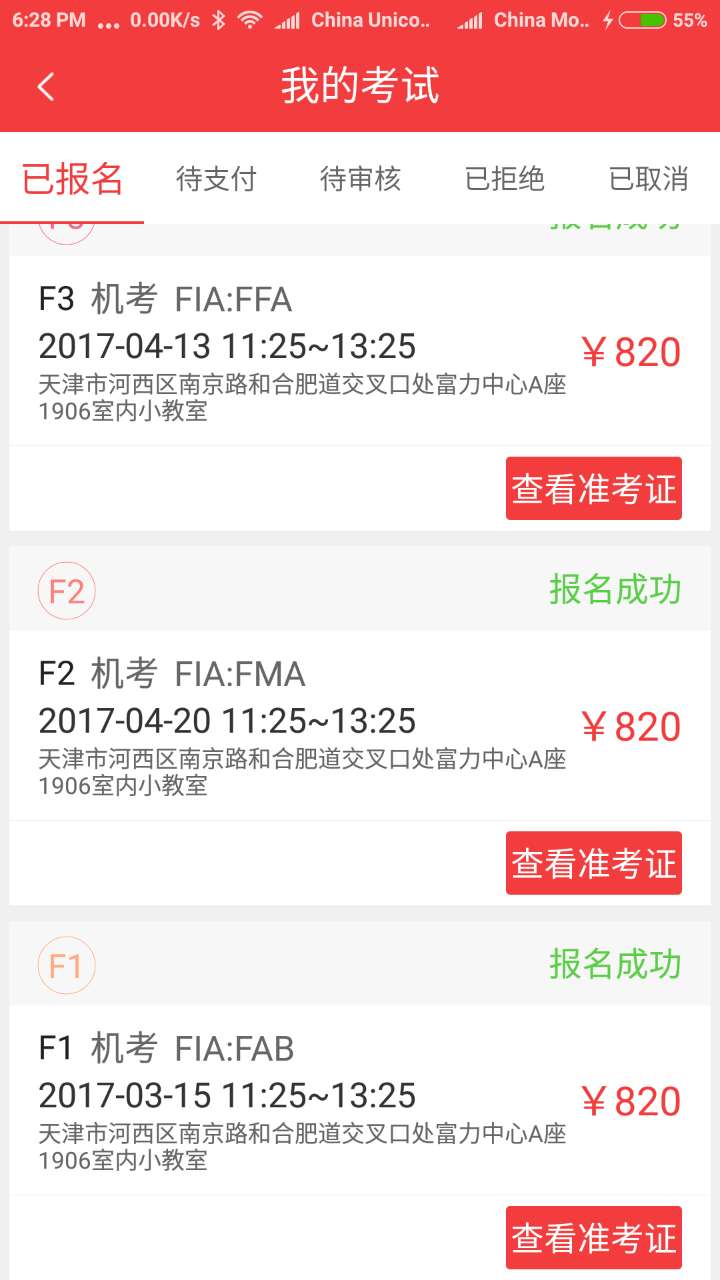Open the F1 FIA:FAB exam card
Viewport: 720px width, 1280px height.
click(x=360, y=1100)
